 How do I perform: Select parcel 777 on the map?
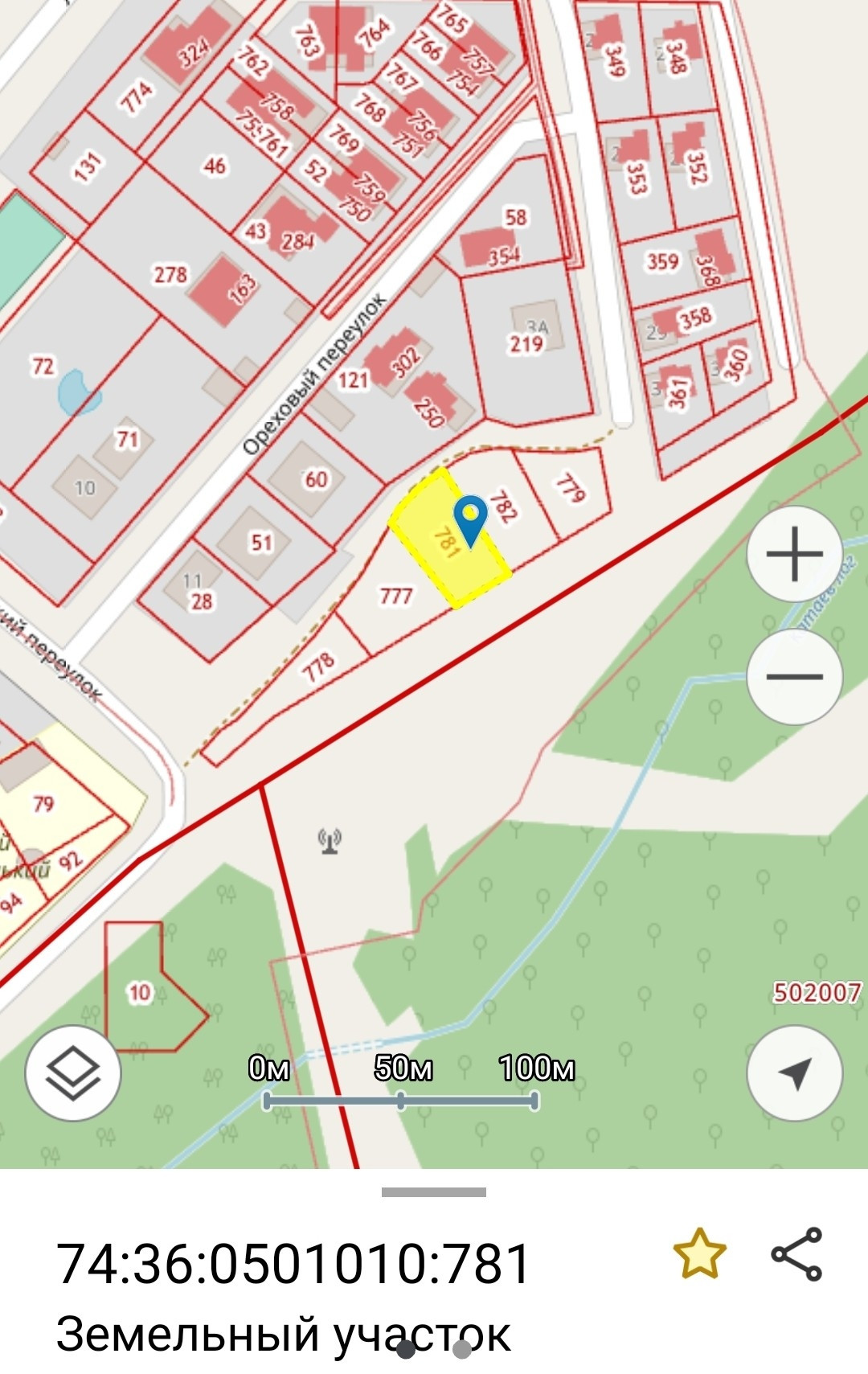pyautogui.click(x=395, y=597)
